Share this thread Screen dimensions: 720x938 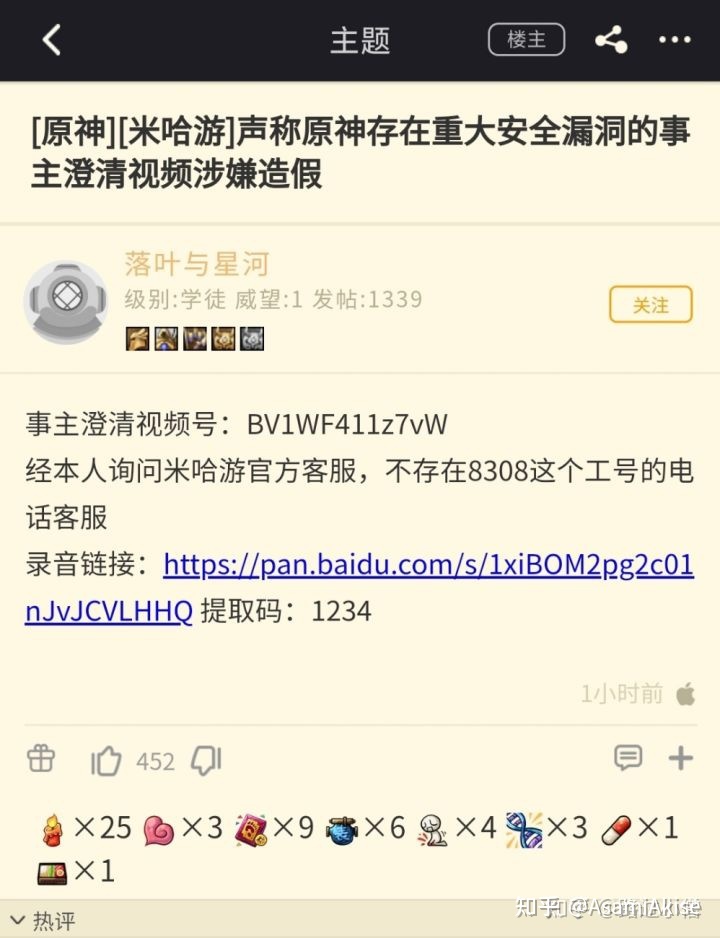coord(610,40)
